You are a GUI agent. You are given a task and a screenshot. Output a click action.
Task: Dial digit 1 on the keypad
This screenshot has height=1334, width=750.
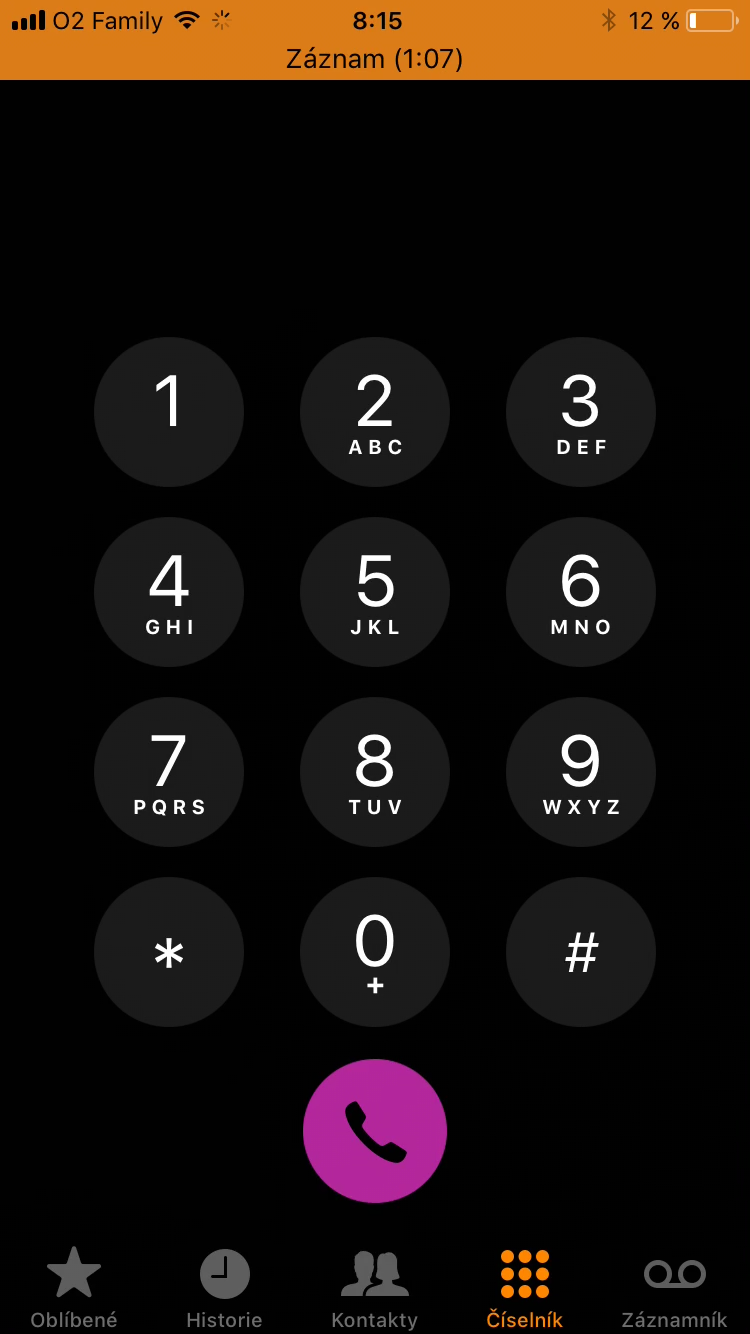(x=169, y=412)
